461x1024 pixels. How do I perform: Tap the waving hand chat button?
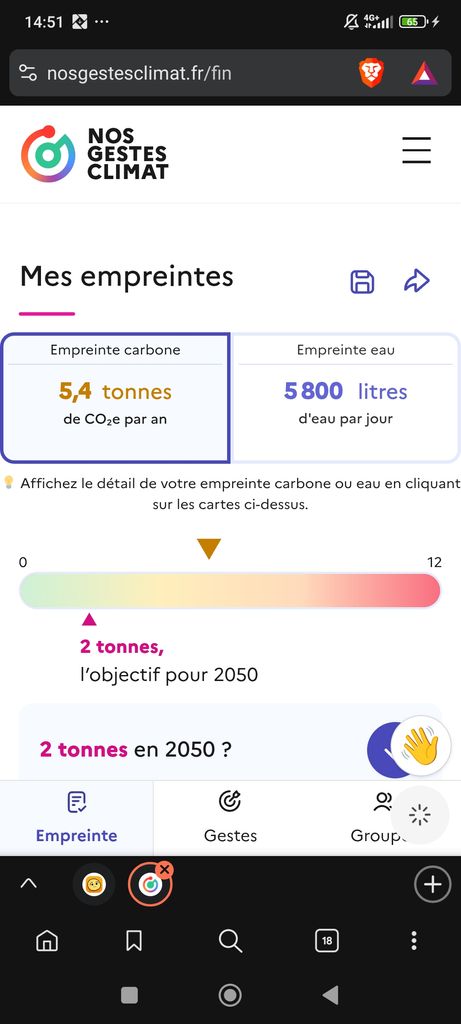pyautogui.click(x=422, y=745)
